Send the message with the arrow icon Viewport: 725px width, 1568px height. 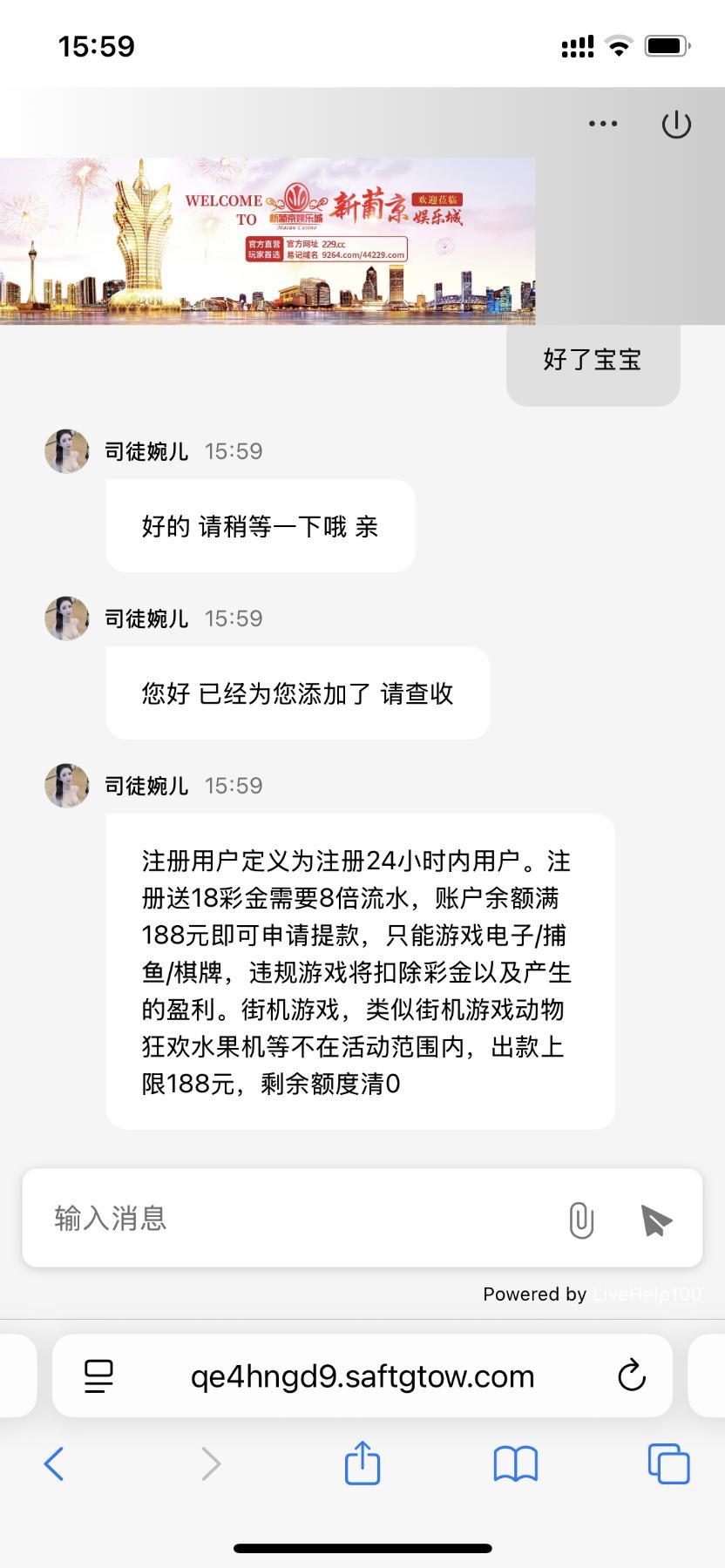tap(656, 1220)
